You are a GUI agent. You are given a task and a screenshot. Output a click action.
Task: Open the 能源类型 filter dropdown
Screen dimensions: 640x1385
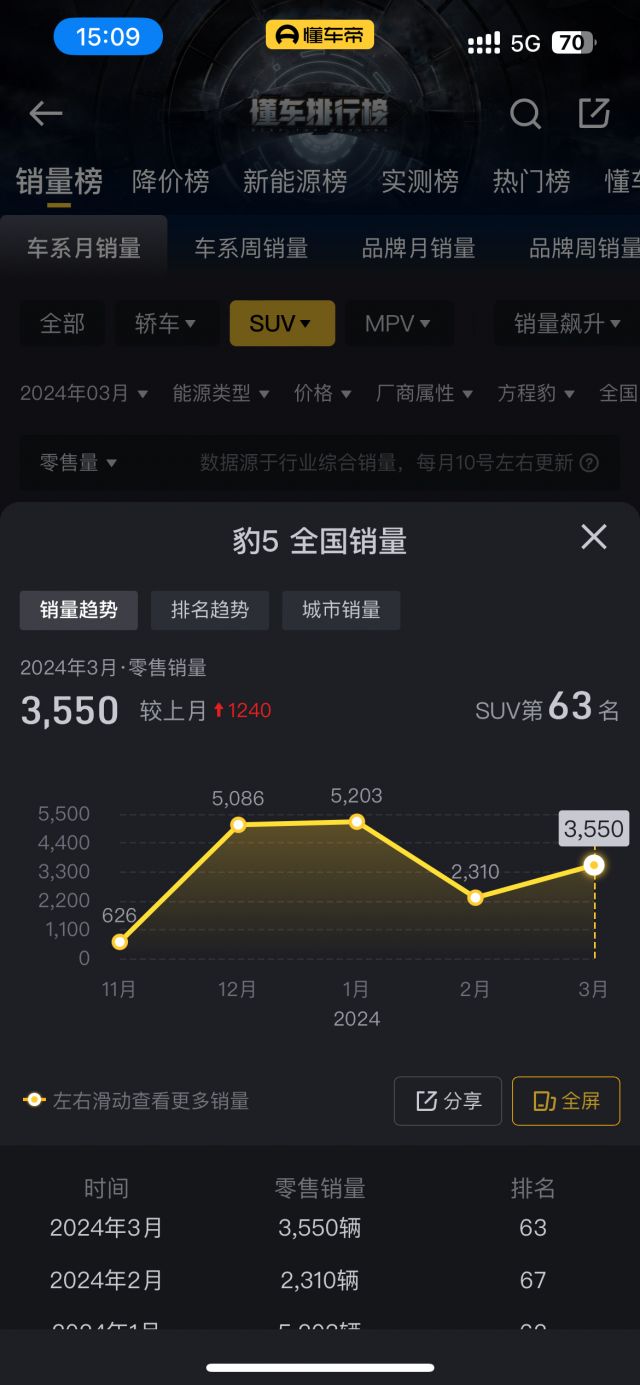click(x=221, y=394)
